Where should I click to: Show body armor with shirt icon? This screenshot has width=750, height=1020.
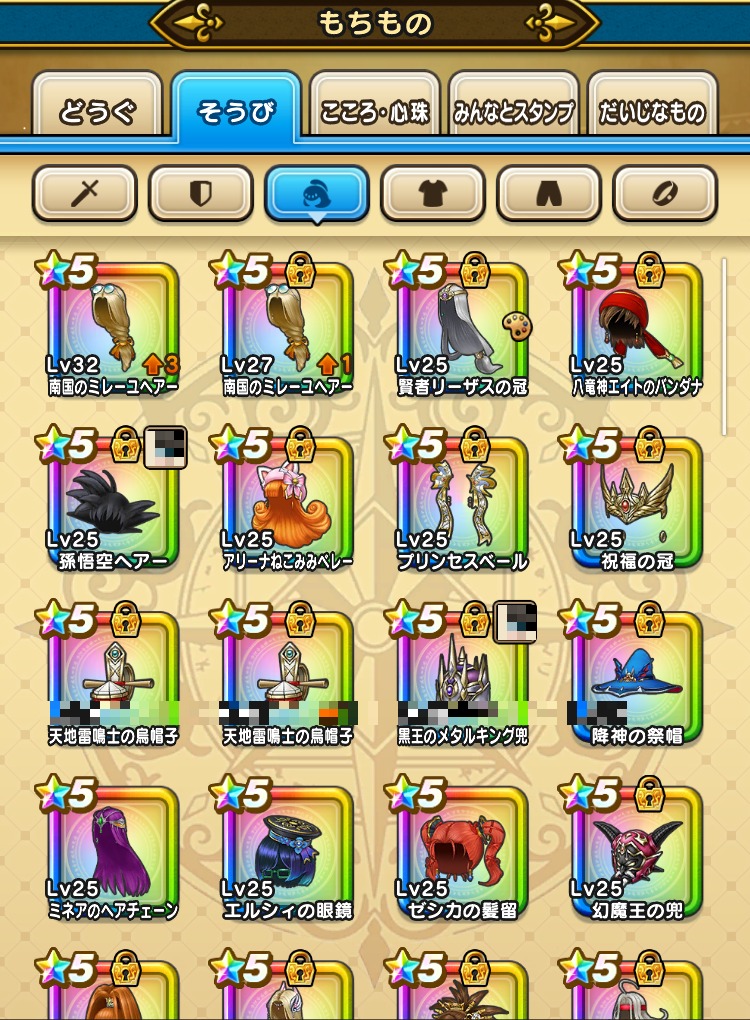click(x=433, y=193)
